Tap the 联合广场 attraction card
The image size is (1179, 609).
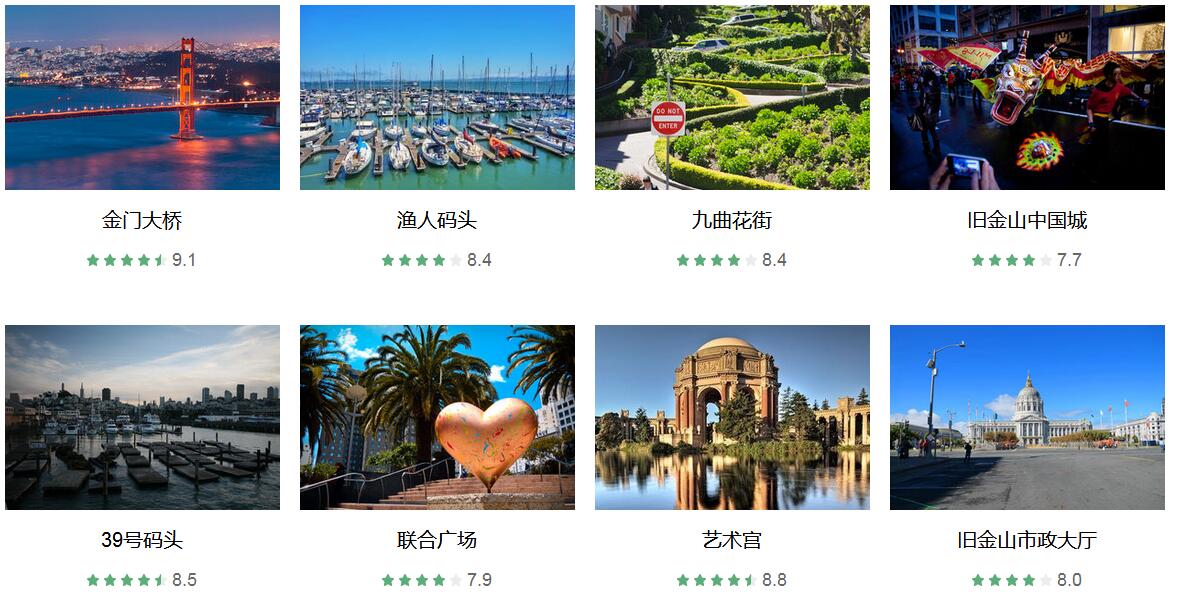point(437,418)
